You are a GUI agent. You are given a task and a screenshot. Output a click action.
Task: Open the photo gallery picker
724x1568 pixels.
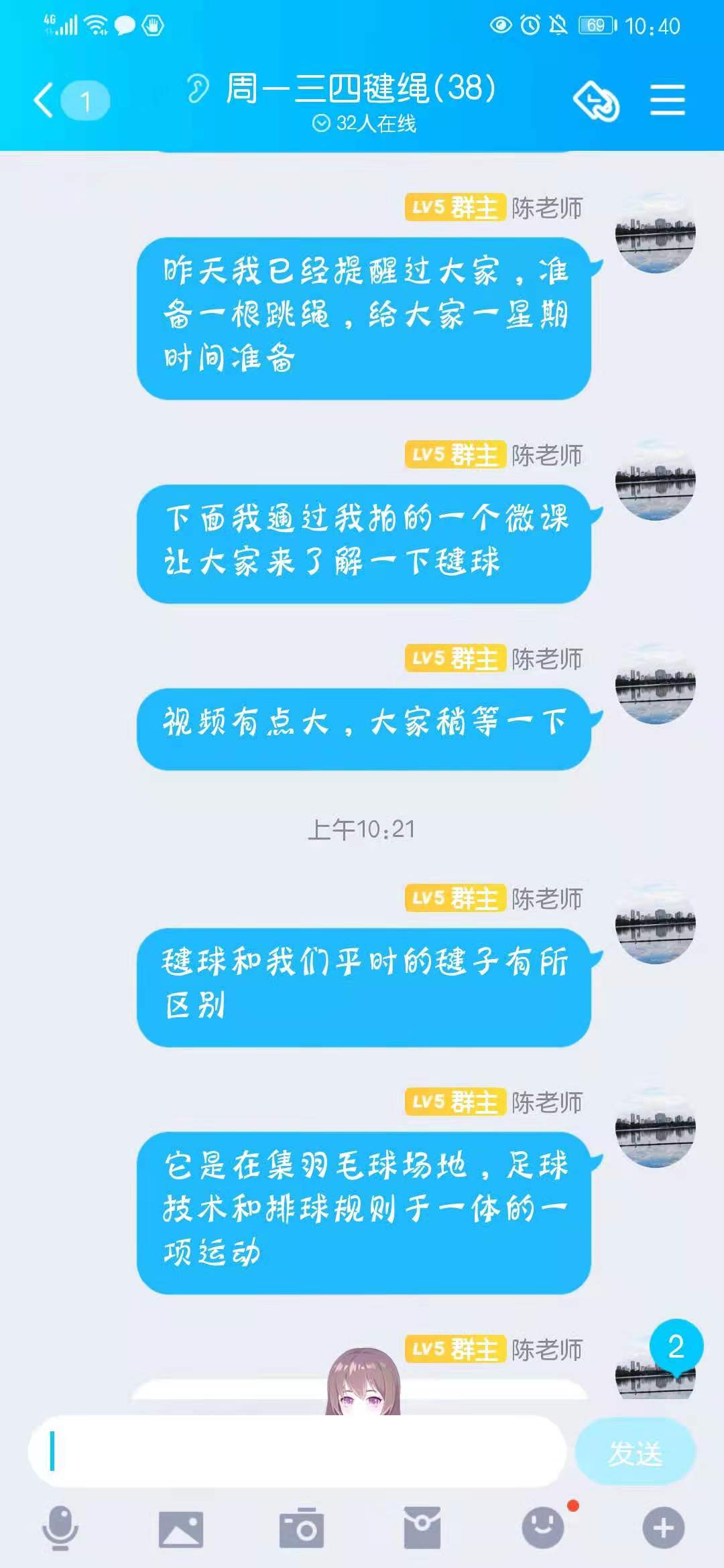(180, 1528)
